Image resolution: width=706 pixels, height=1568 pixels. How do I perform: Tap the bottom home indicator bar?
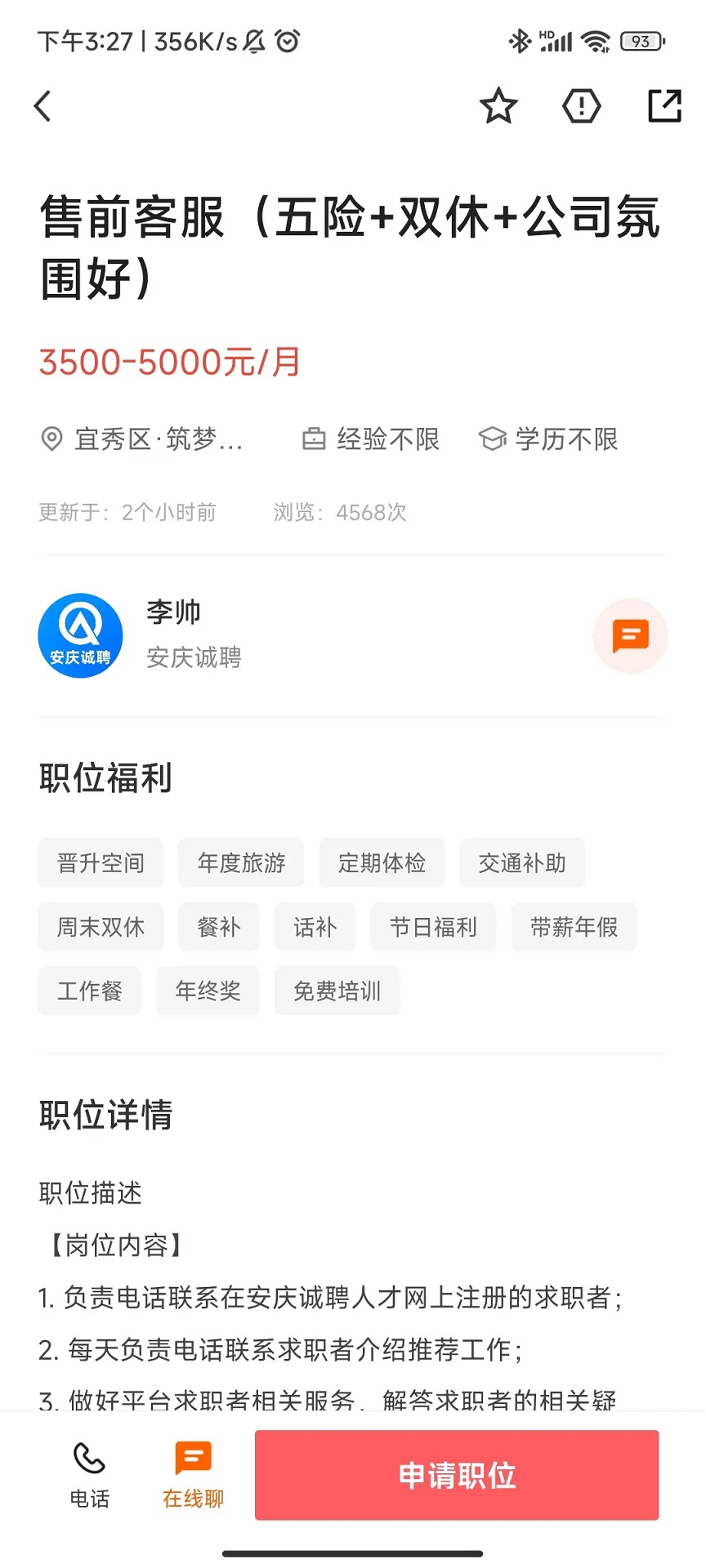tap(353, 1553)
